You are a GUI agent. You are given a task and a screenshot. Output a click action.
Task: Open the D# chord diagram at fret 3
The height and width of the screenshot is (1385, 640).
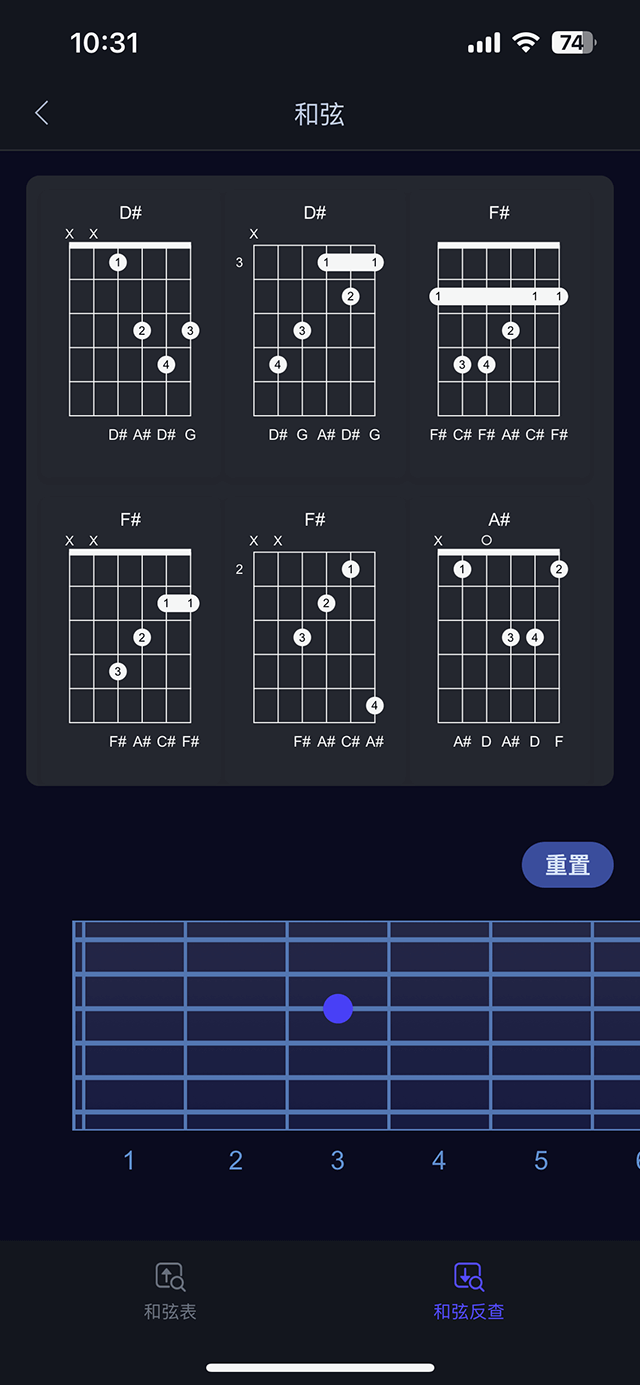[315, 323]
